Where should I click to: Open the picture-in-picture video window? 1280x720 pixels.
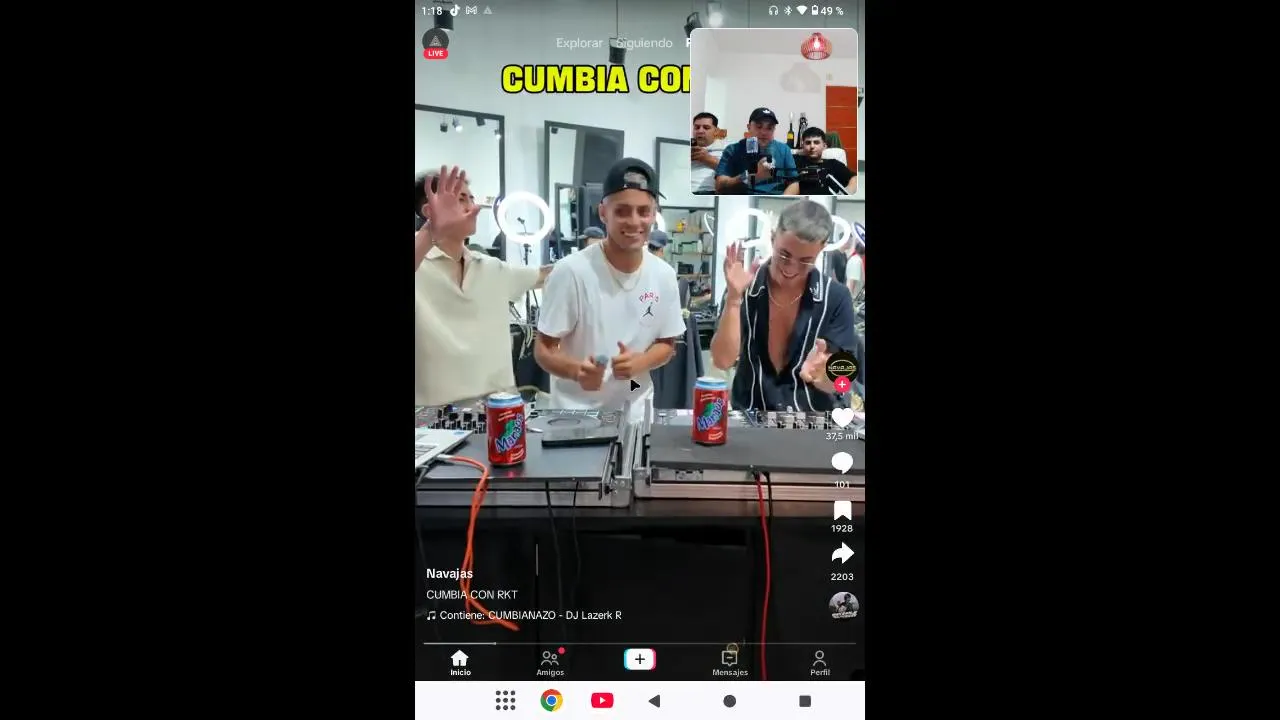tap(773, 111)
